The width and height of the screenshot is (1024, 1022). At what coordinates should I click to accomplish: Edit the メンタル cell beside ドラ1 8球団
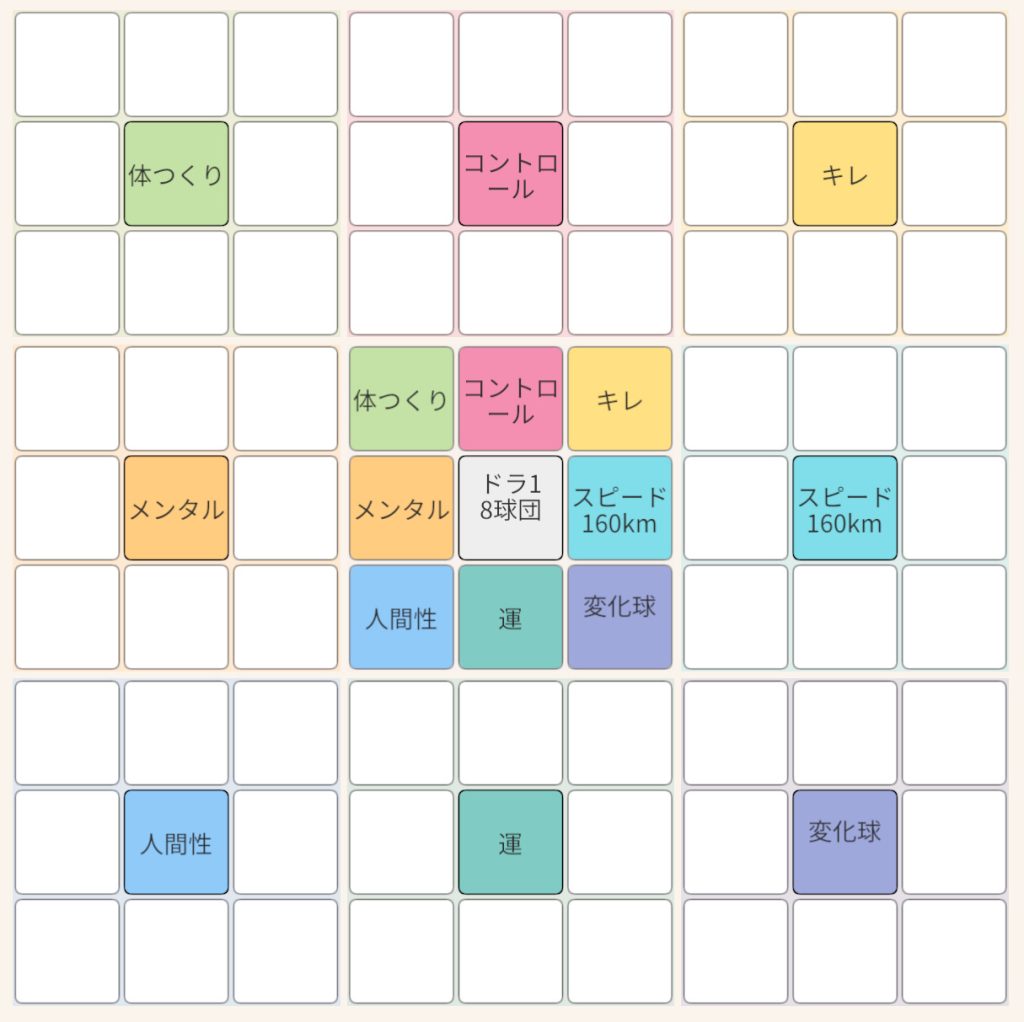tap(401, 508)
